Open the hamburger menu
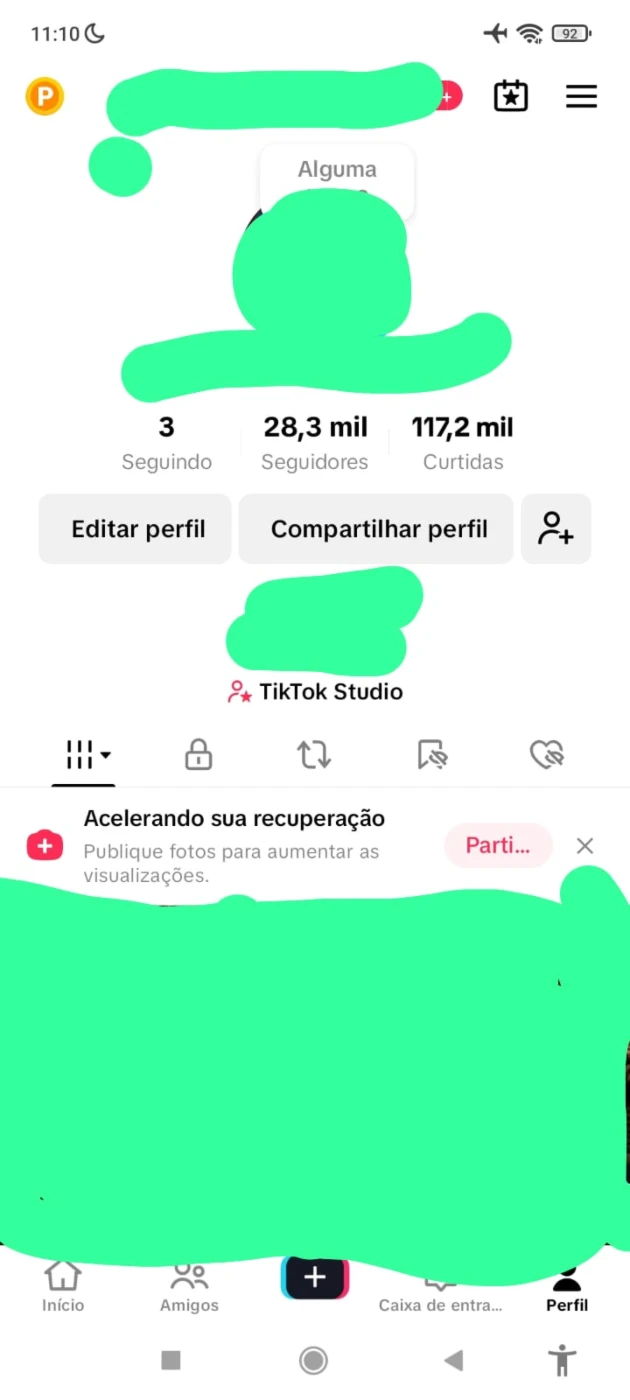Image resolution: width=630 pixels, height=1400 pixels. [581, 97]
